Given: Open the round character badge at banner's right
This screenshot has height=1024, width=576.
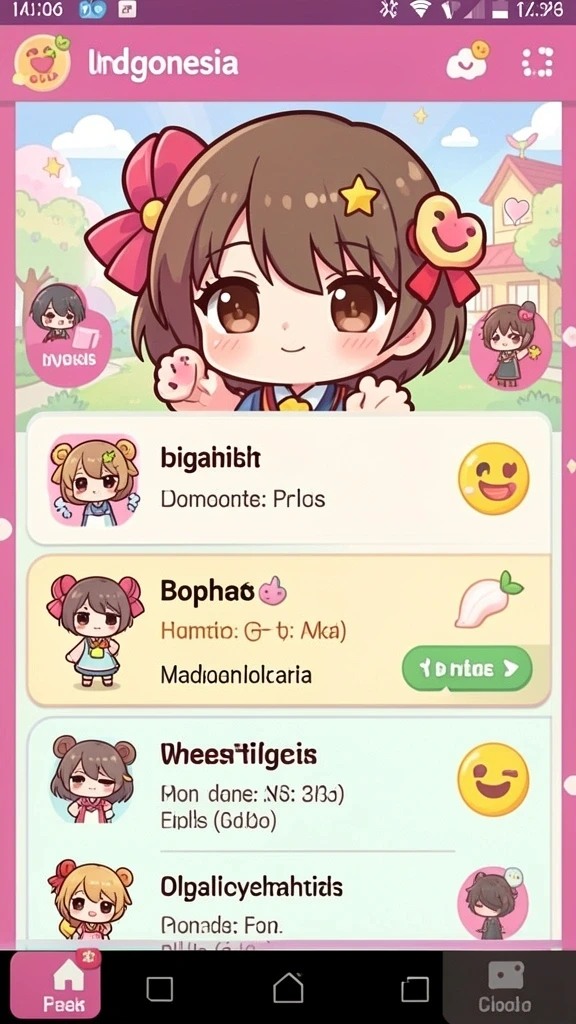Looking at the screenshot, I should pos(511,344).
